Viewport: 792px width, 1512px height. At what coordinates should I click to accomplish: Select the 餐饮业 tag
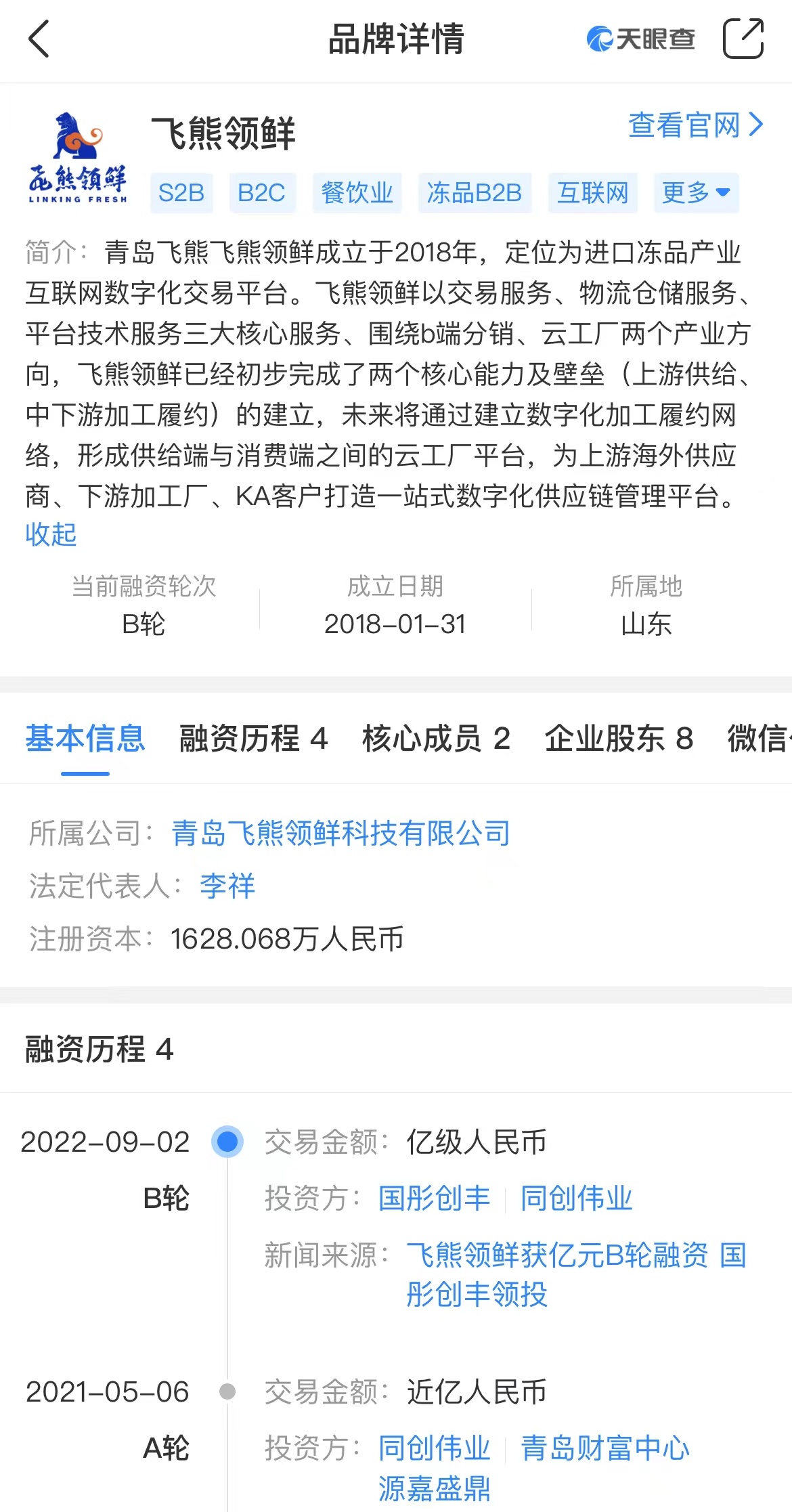click(x=357, y=193)
